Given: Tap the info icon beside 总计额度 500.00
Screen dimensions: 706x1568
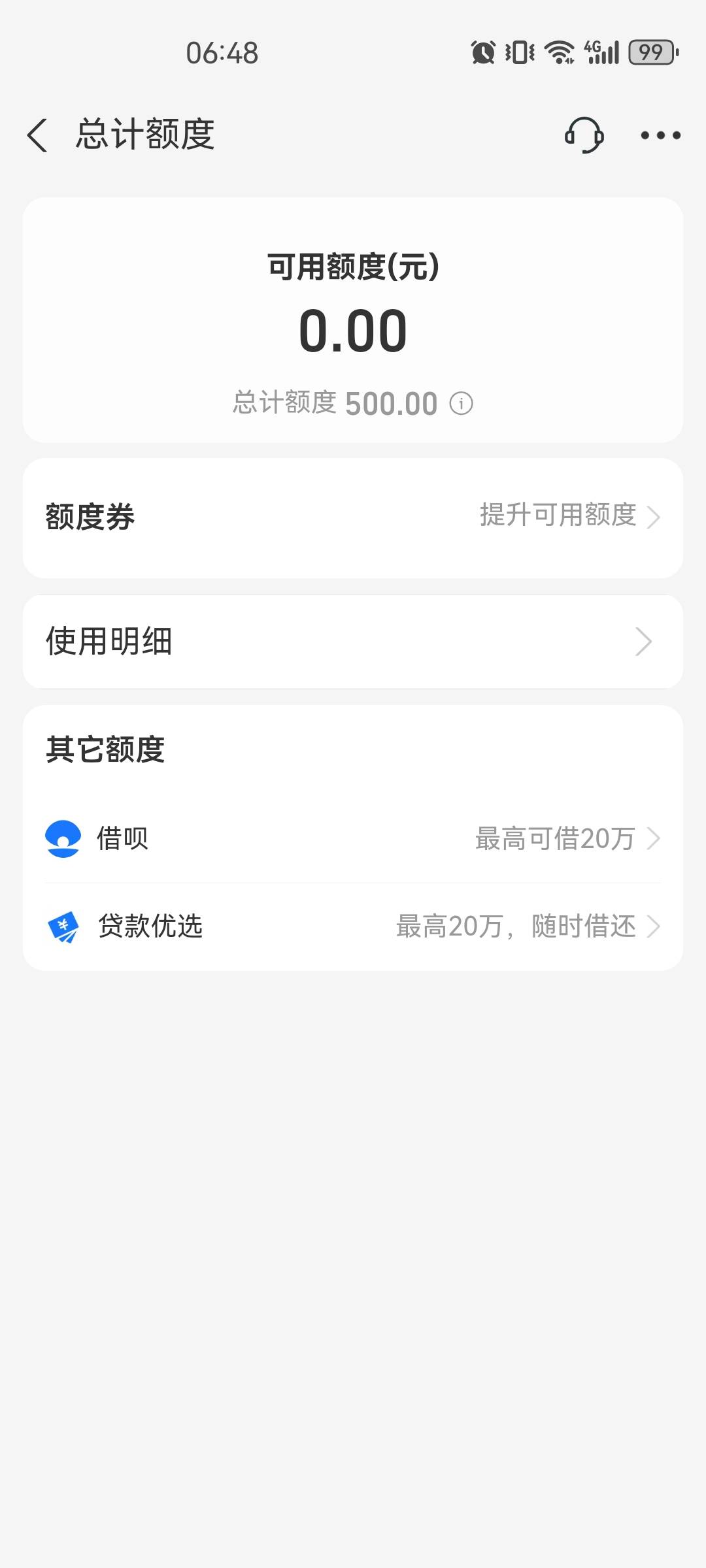Looking at the screenshot, I should coord(461,403).
